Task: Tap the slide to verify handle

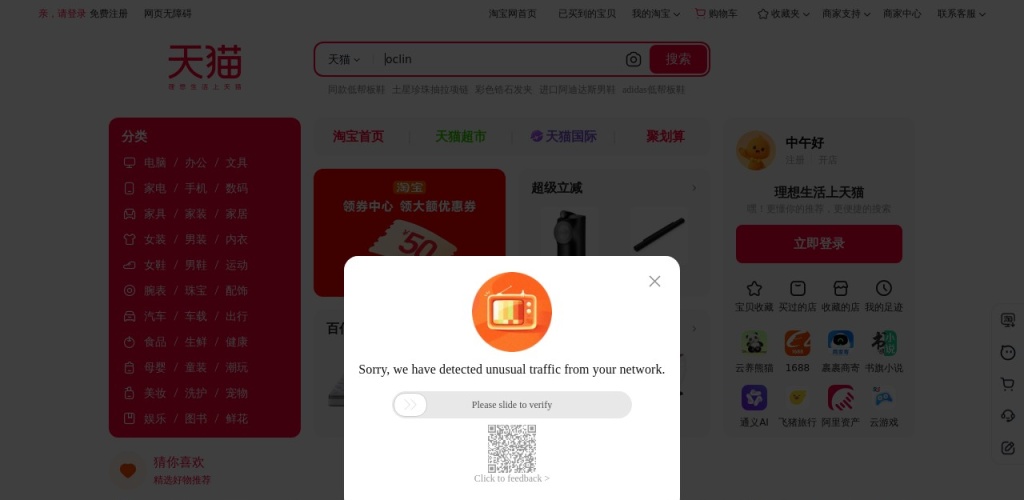Action: coord(410,405)
